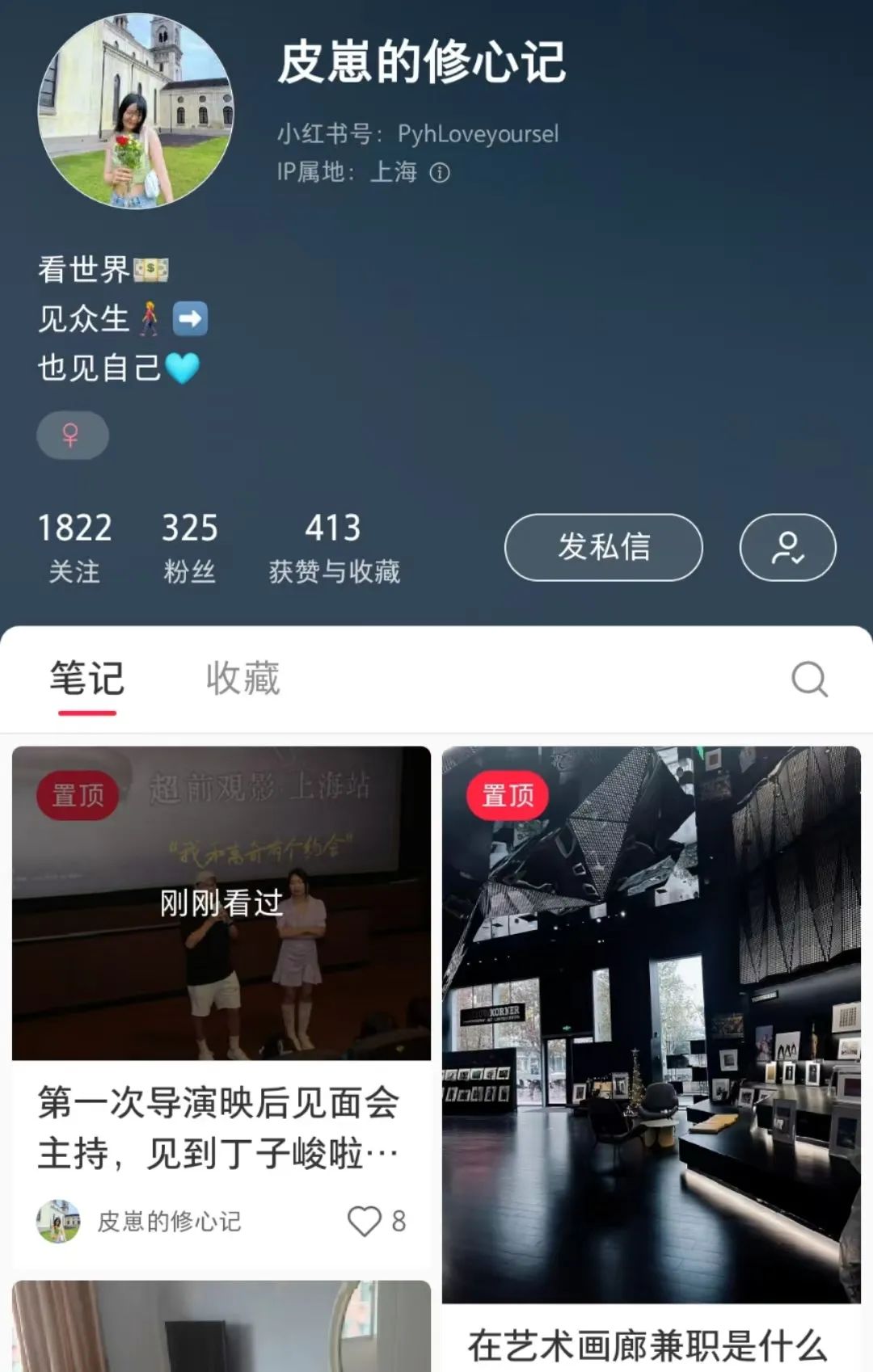Like the 第一次导演映后见面会 note
Image resolution: width=873 pixels, height=1372 pixels.
click(x=365, y=1221)
